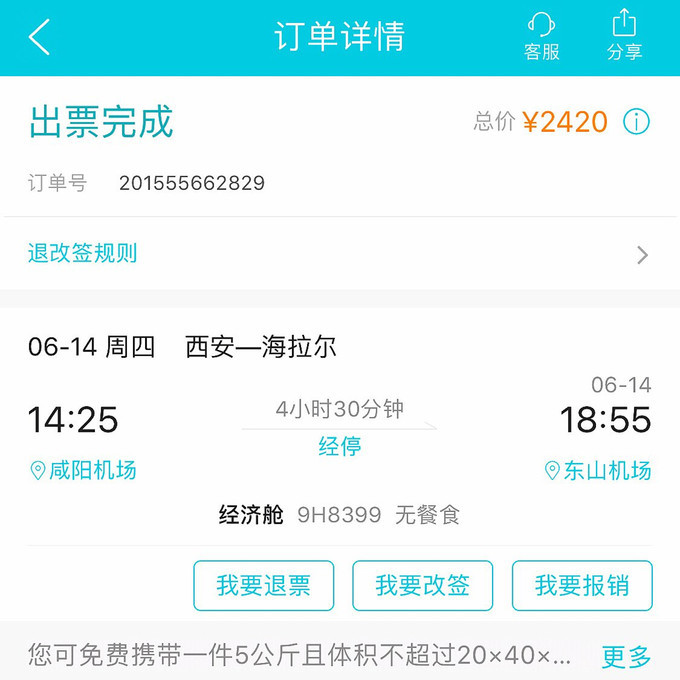Screen dimensions: 680x680
Task: View stopover details via 经停
Action: 340,447
